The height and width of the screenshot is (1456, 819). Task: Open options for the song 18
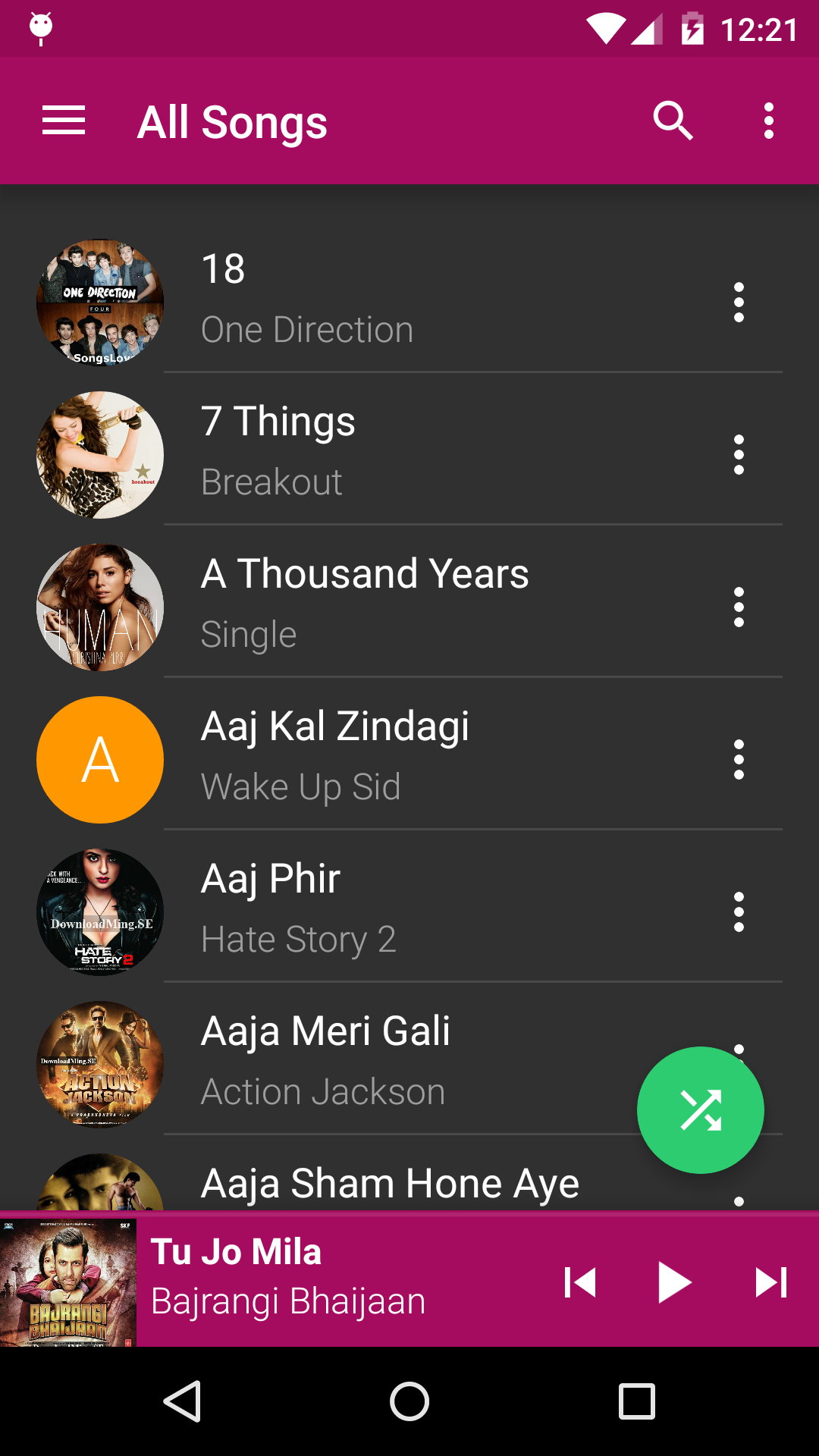tap(739, 303)
